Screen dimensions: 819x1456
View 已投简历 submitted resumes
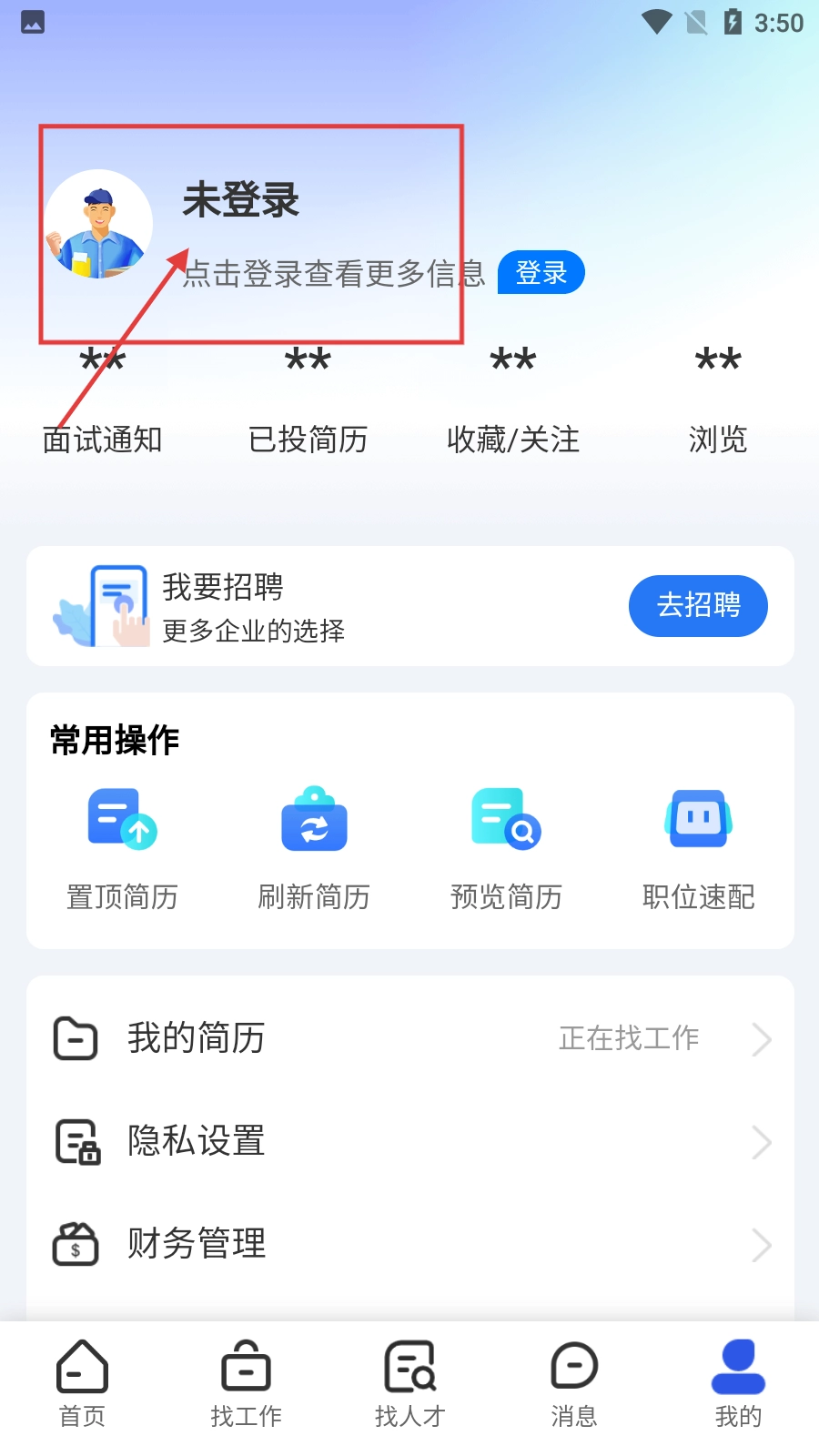308,400
